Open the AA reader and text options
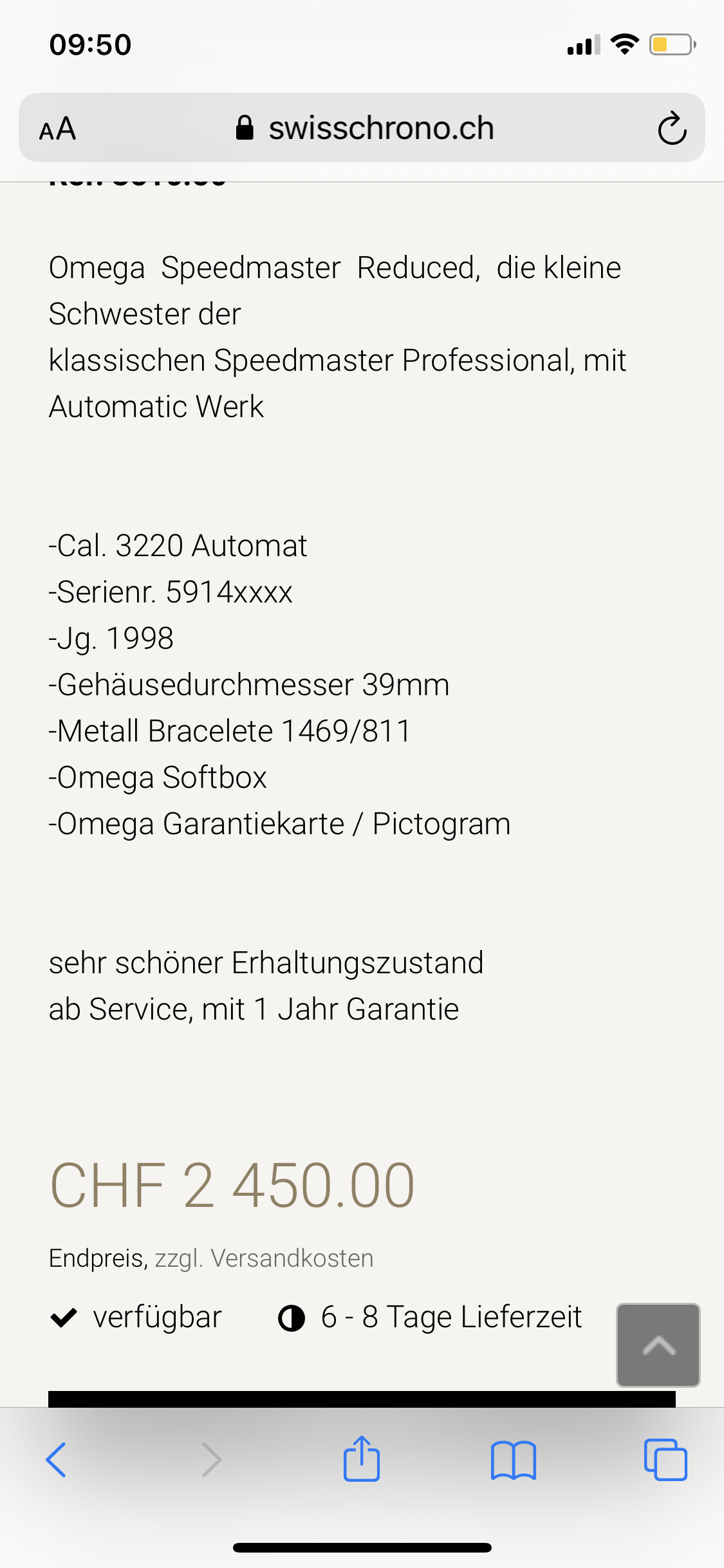Viewport: 724px width, 1568px height. point(58,129)
